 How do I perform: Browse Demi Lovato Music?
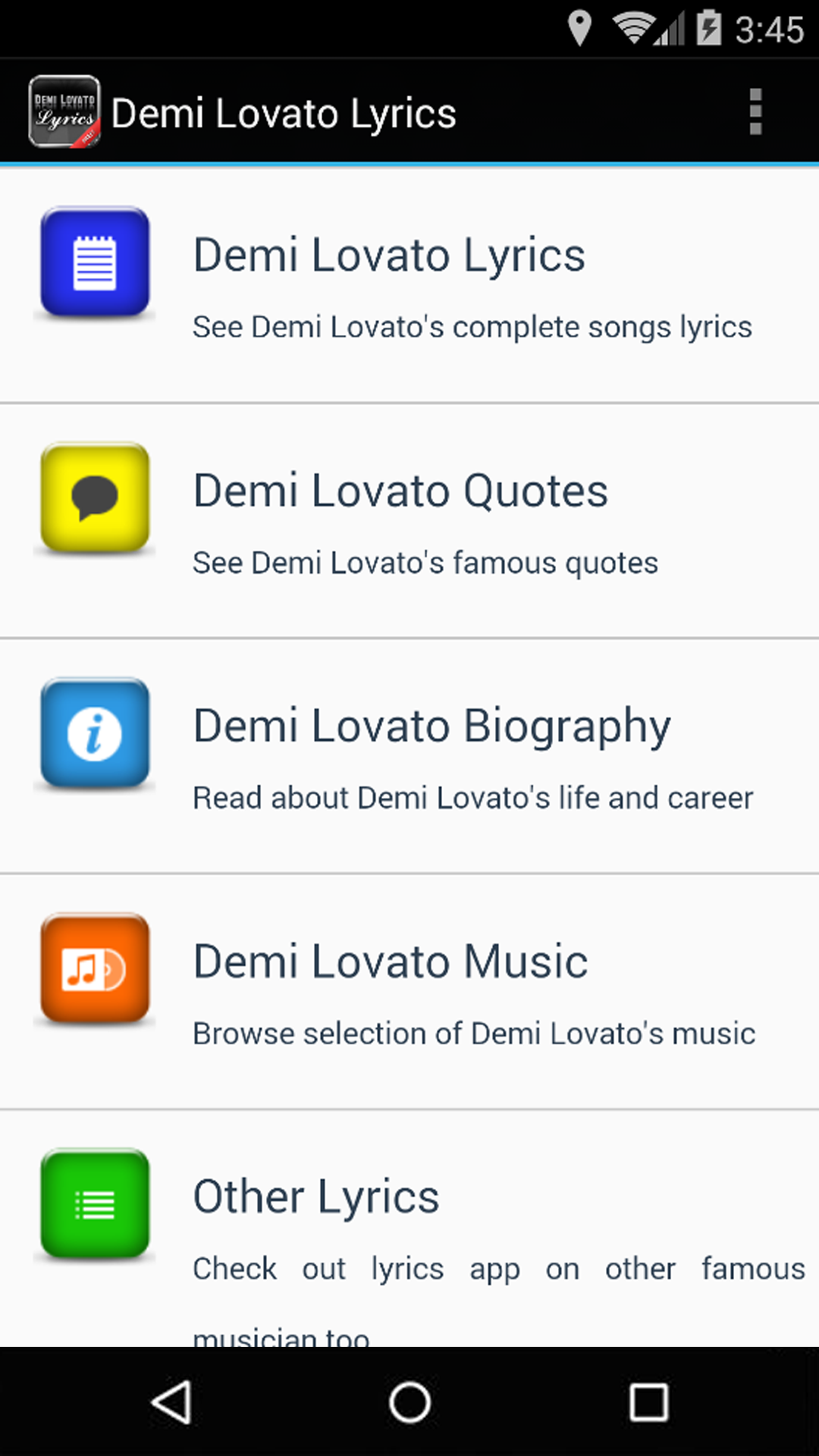pos(409,991)
